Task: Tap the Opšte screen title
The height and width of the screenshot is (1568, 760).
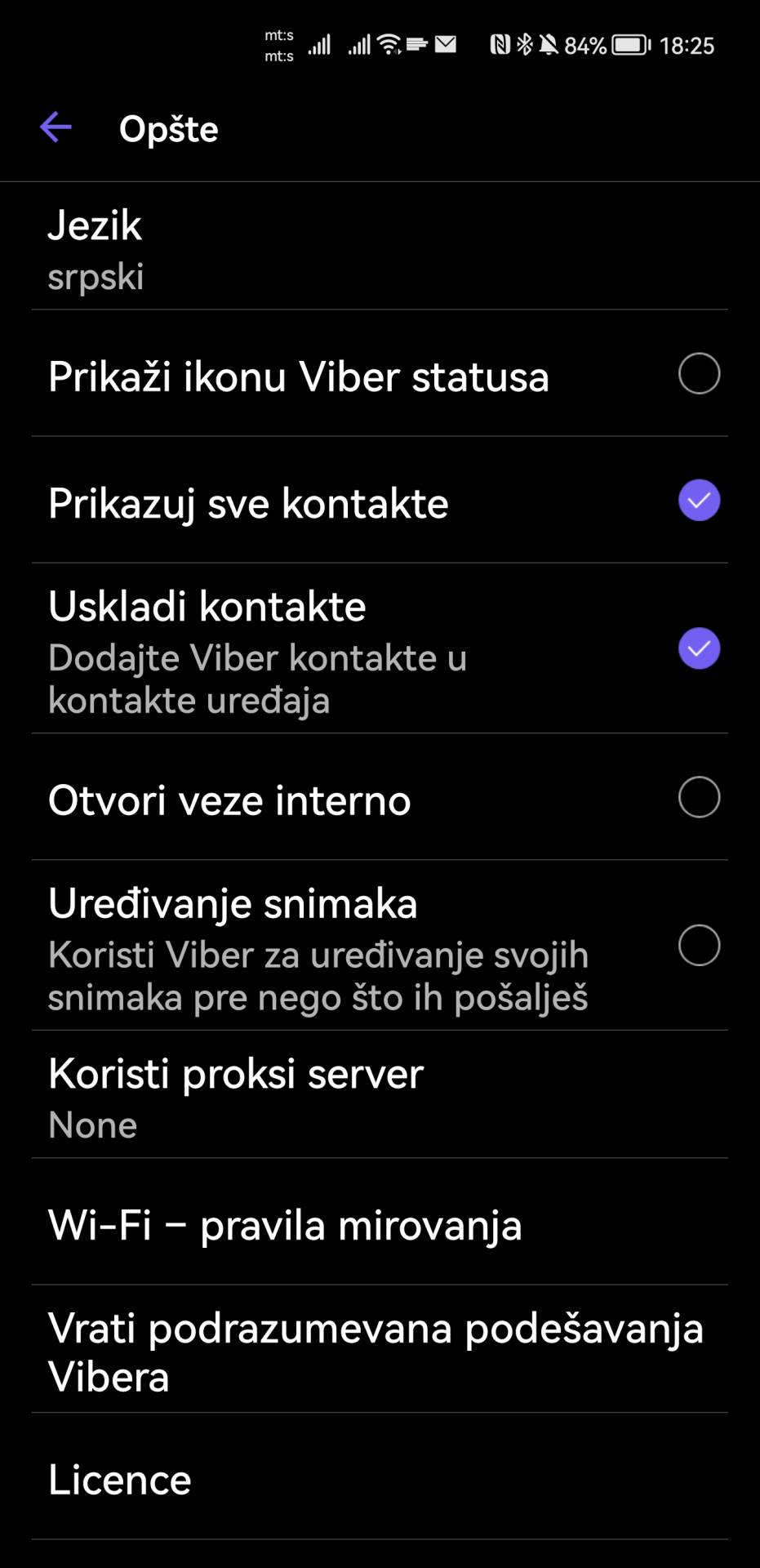Action: [168, 128]
